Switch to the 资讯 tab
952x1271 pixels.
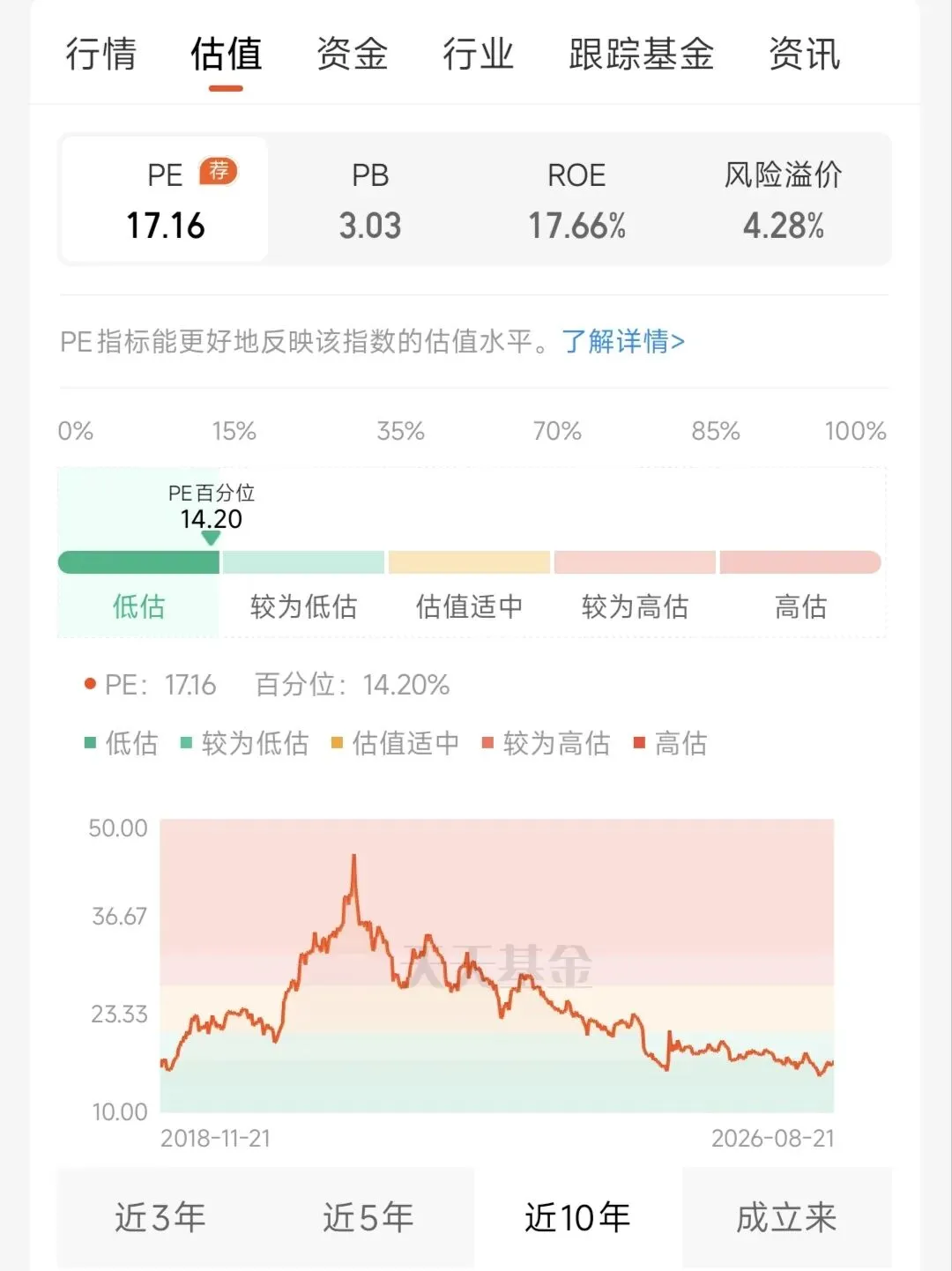point(804,54)
